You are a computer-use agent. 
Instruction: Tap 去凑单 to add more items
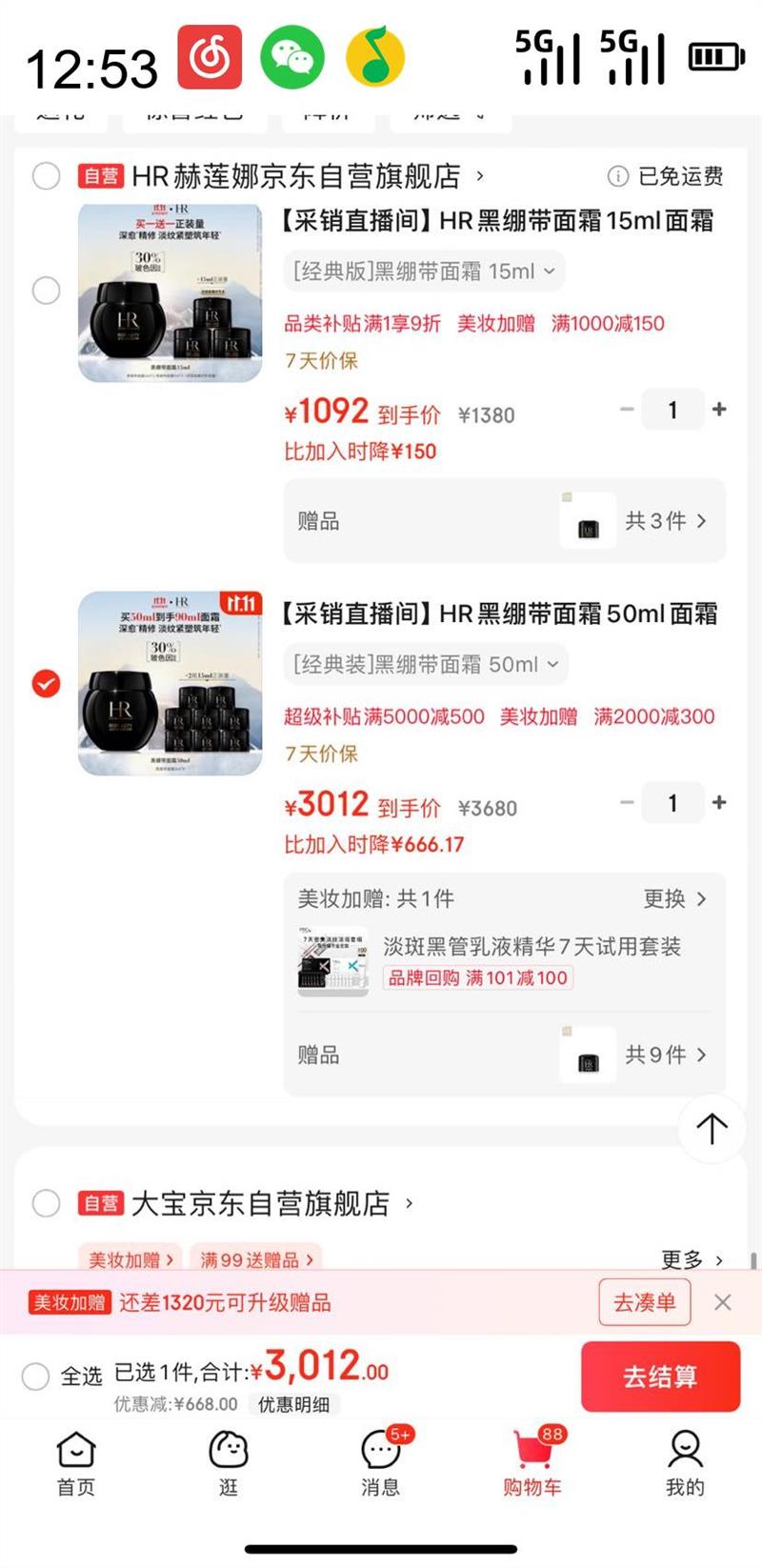[x=644, y=1301]
